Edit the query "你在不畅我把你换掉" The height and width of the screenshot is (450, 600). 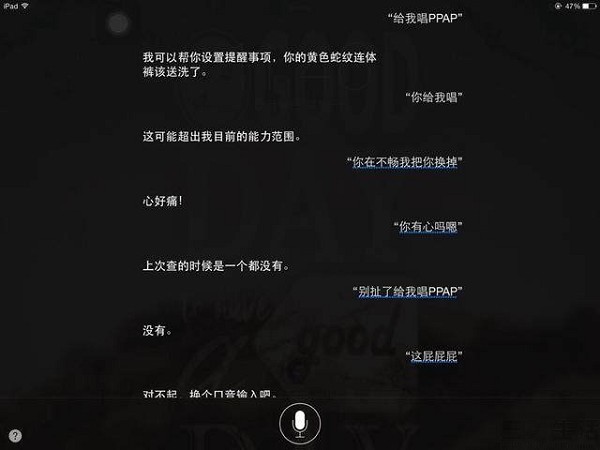point(407,162)
